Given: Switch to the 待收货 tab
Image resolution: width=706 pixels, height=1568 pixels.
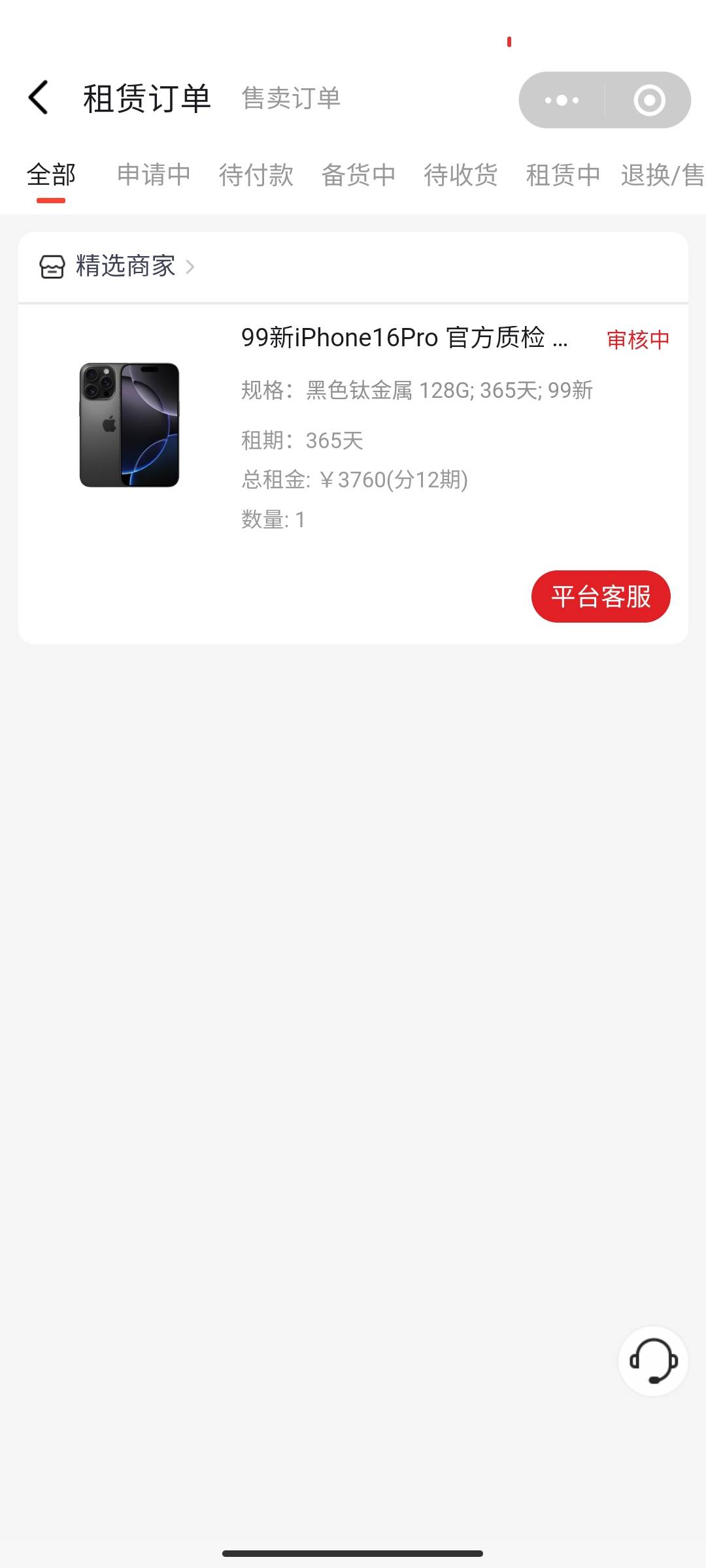Looking at the screenshot, I should point(461,175).
